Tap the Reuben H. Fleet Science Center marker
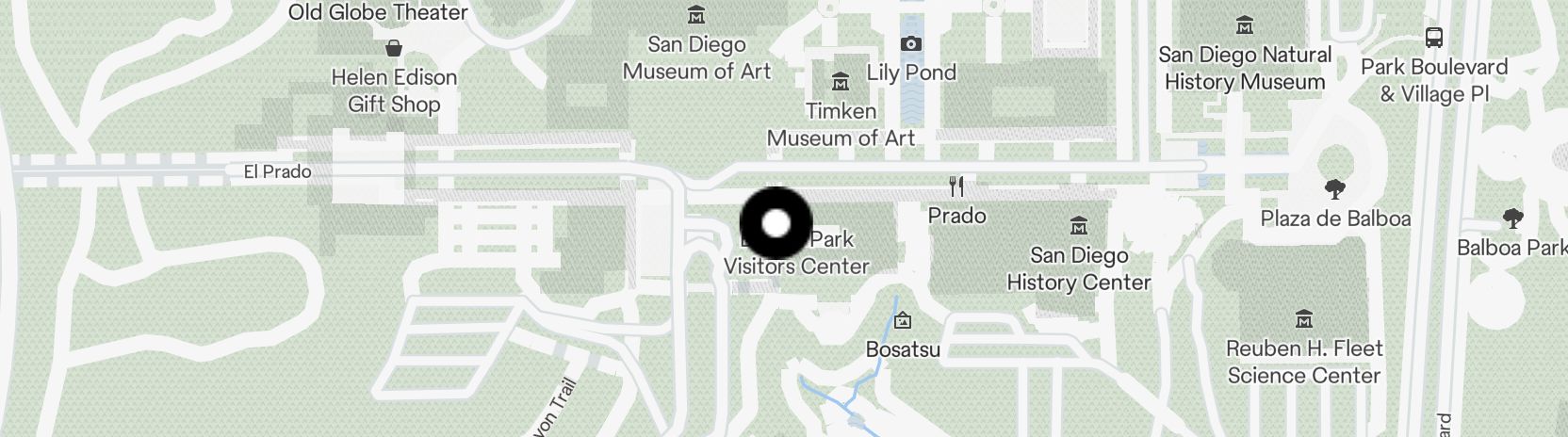The width and height of the screenshot is (1568, 437). [1304, 318]
